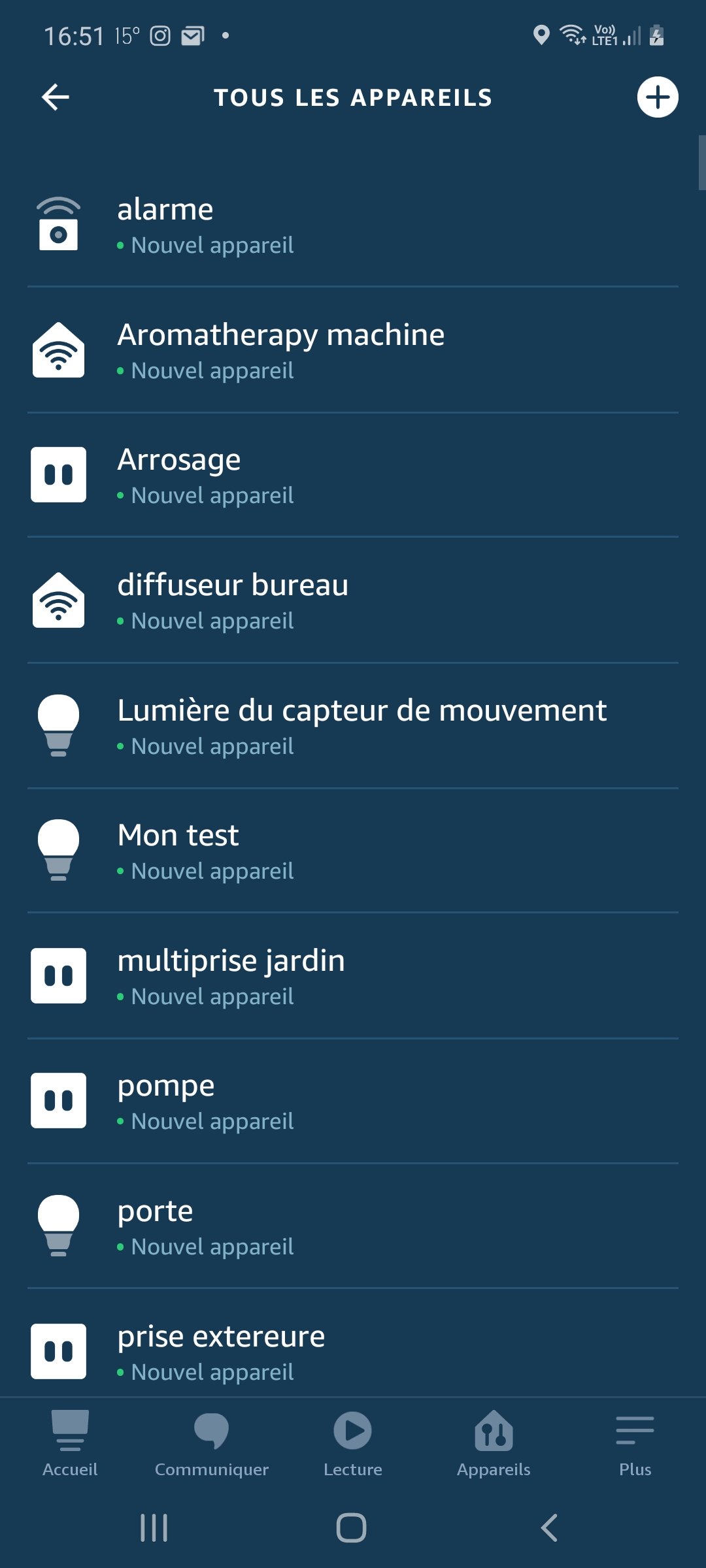Select the Mon test light
This screenshot has width=706, height=1568.
(353, 851)
